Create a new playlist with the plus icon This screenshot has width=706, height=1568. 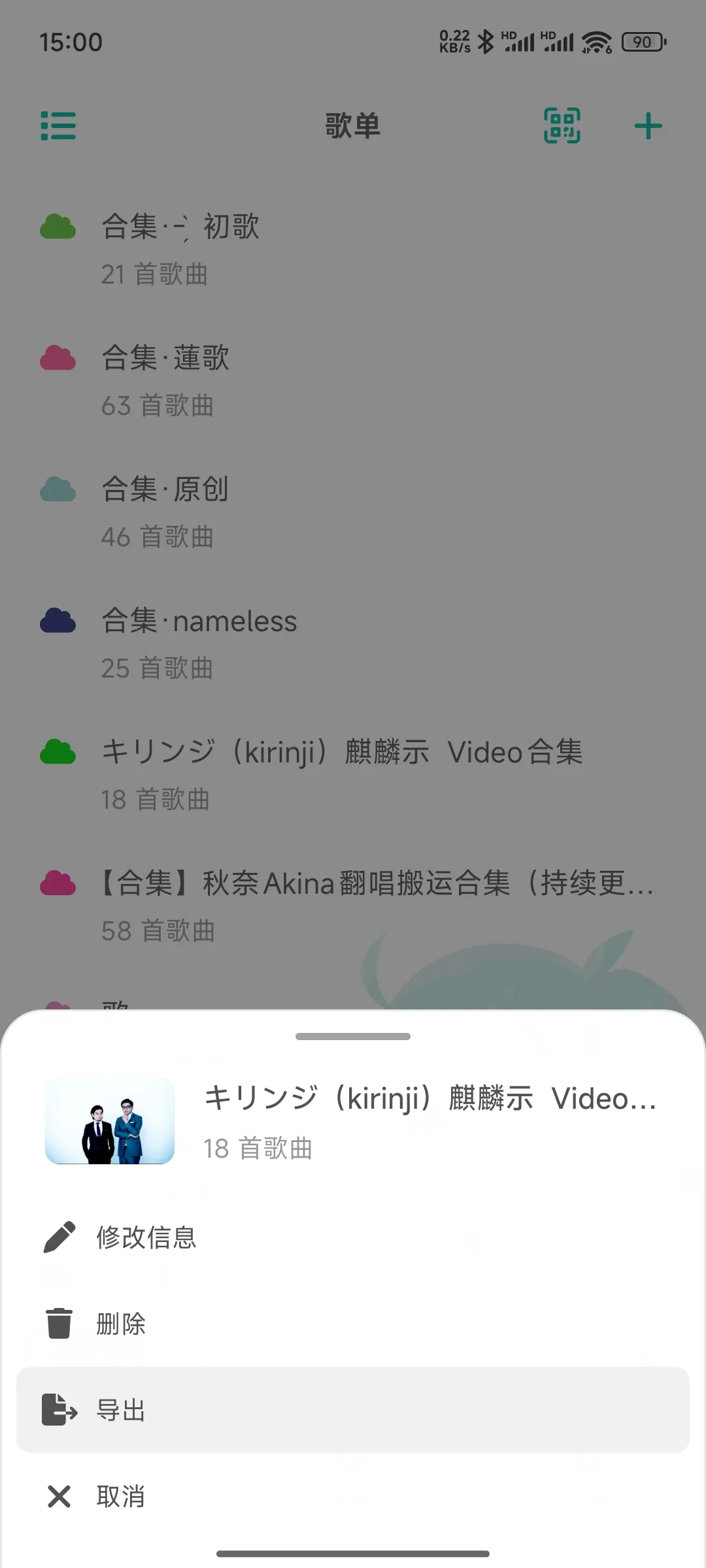[x=648, y=126]
